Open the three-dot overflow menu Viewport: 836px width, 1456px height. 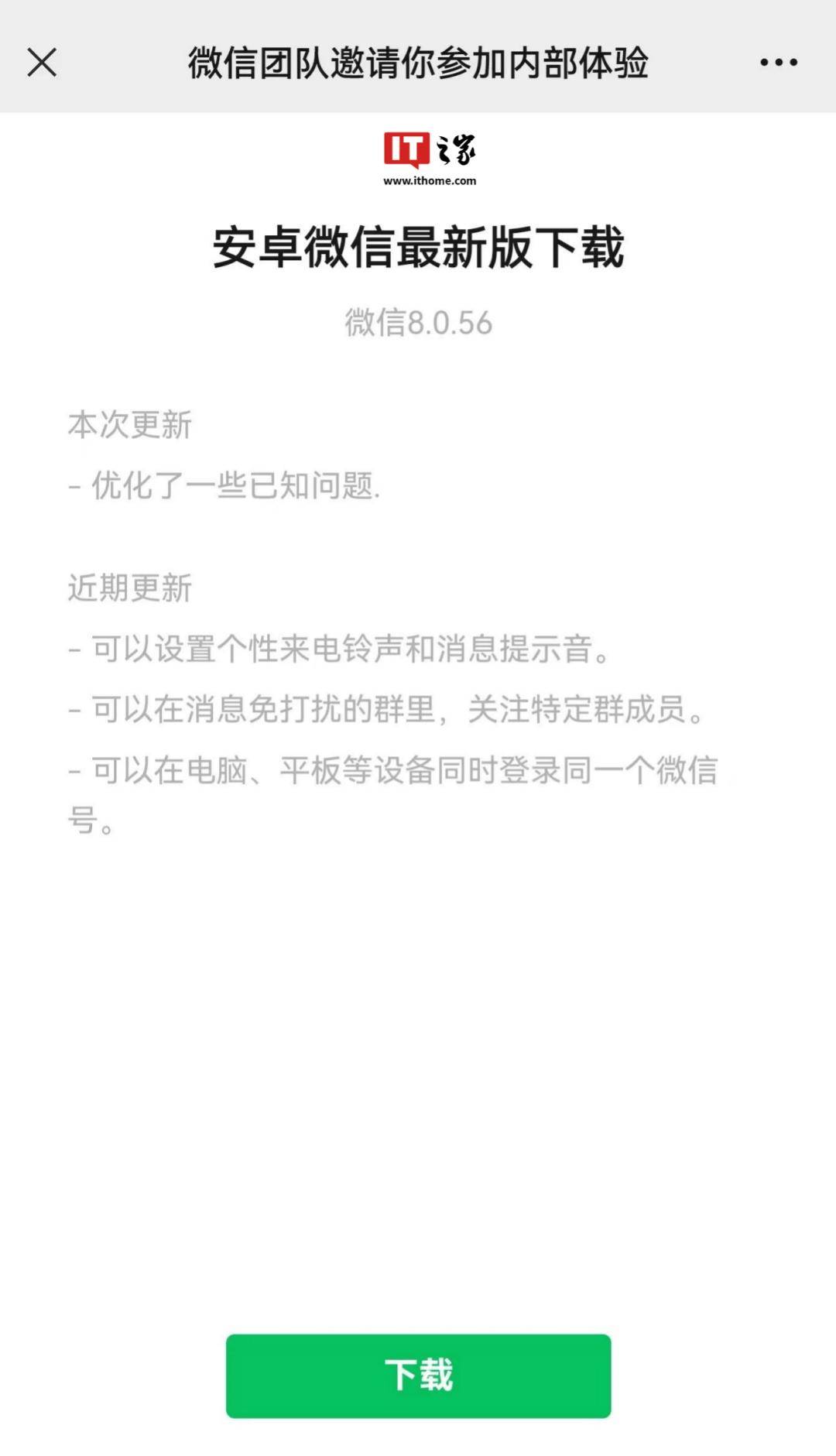point(778,62)
